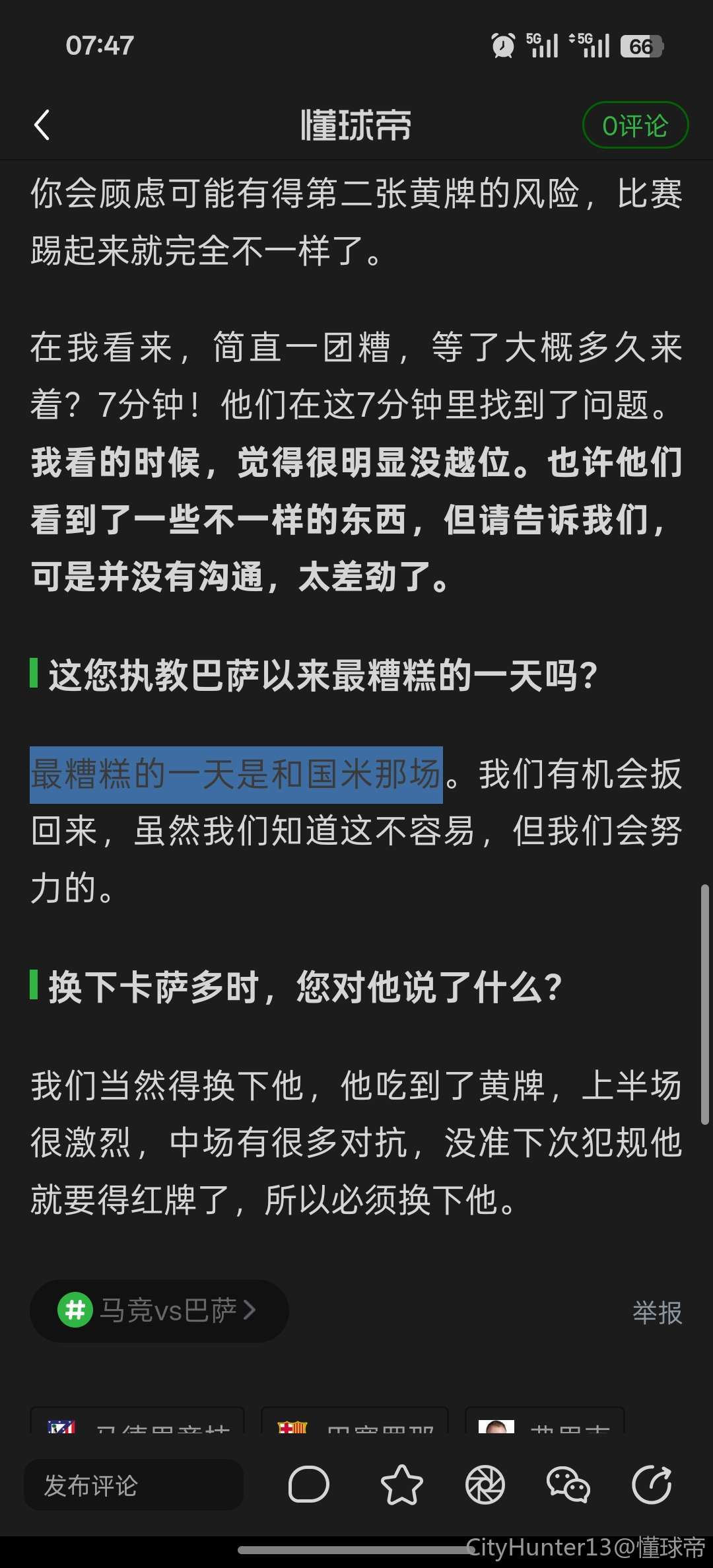This screenshot has width=713, height=1568.
Task: Open the share arrow icon
Action: (652, 1485)
